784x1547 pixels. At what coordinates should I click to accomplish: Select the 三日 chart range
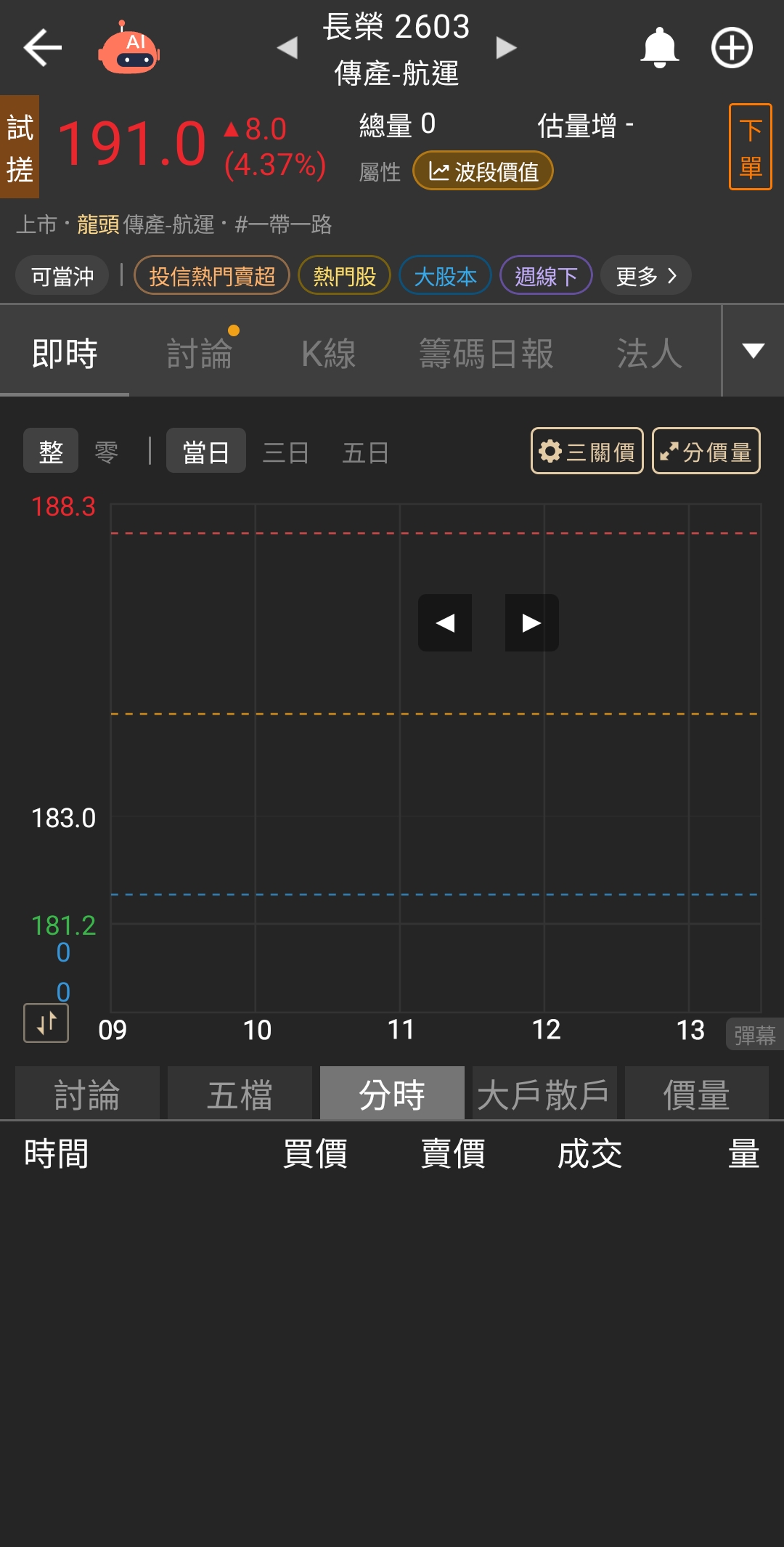[285, 452]
